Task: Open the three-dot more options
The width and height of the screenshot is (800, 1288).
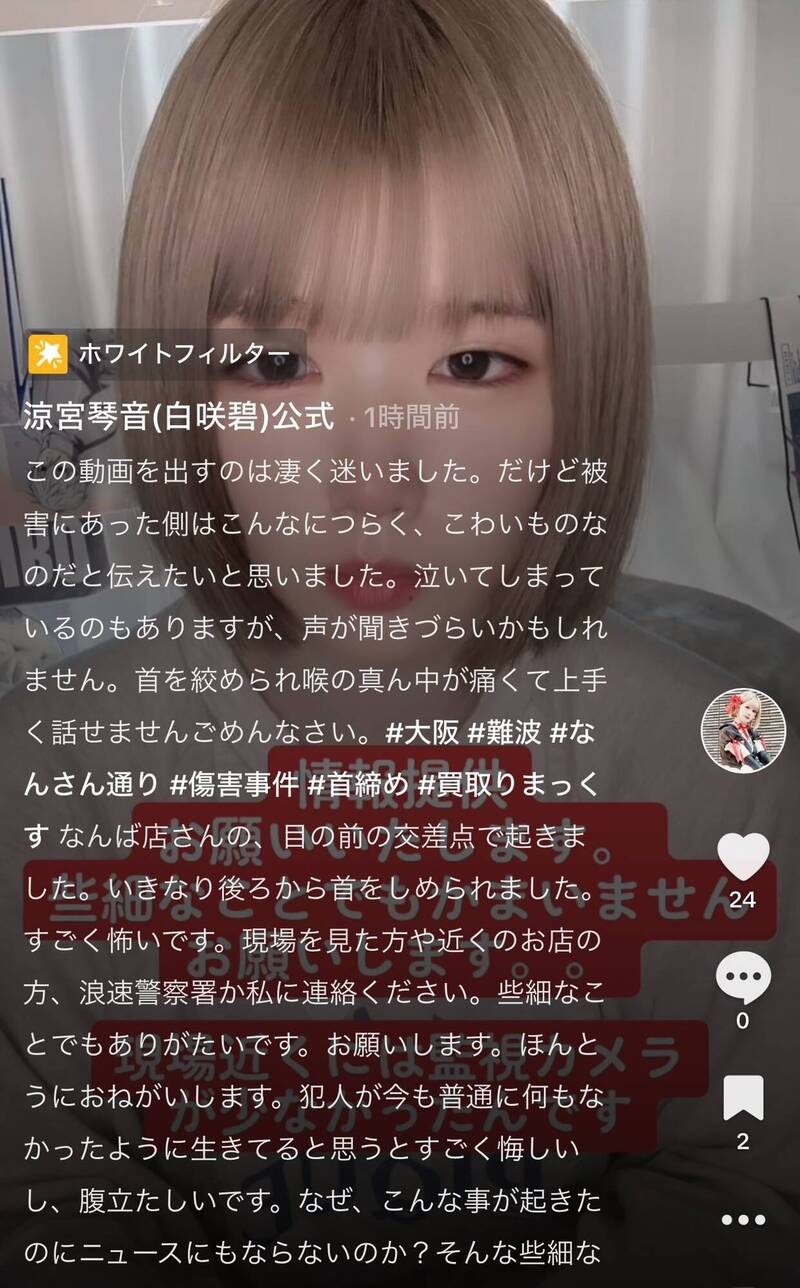Action: [x=743, y=1220]
